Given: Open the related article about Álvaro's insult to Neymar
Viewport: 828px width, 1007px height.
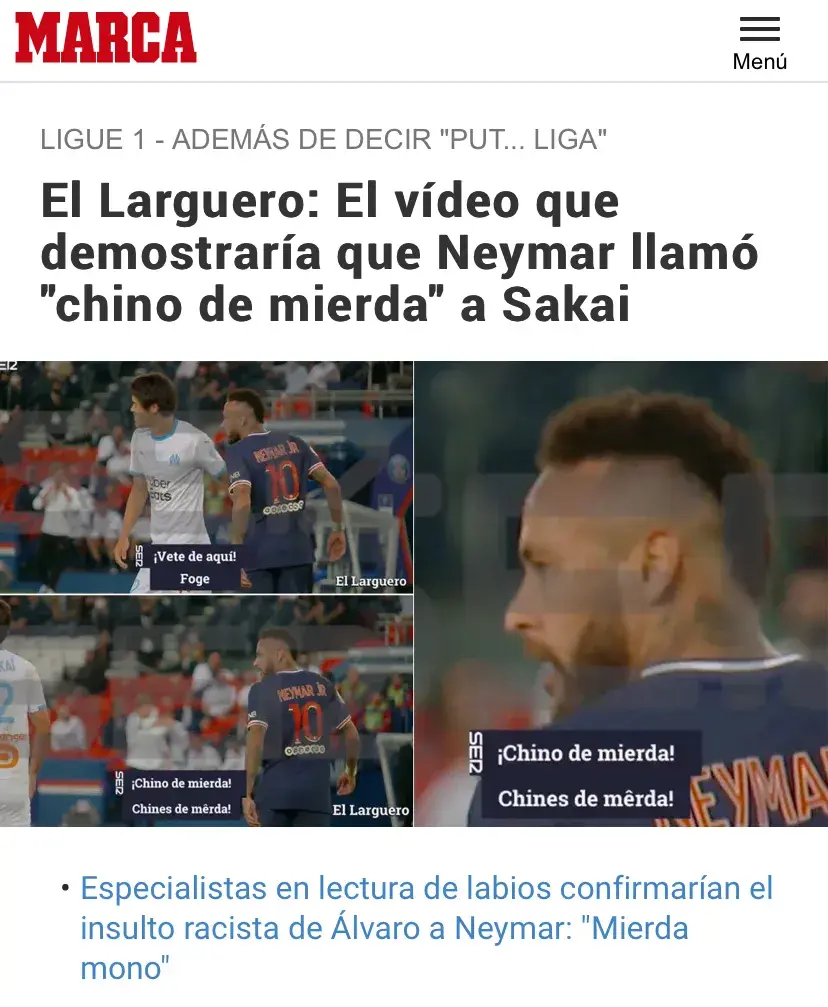Looking at the screenshot, I should click(x=426, y=927).
